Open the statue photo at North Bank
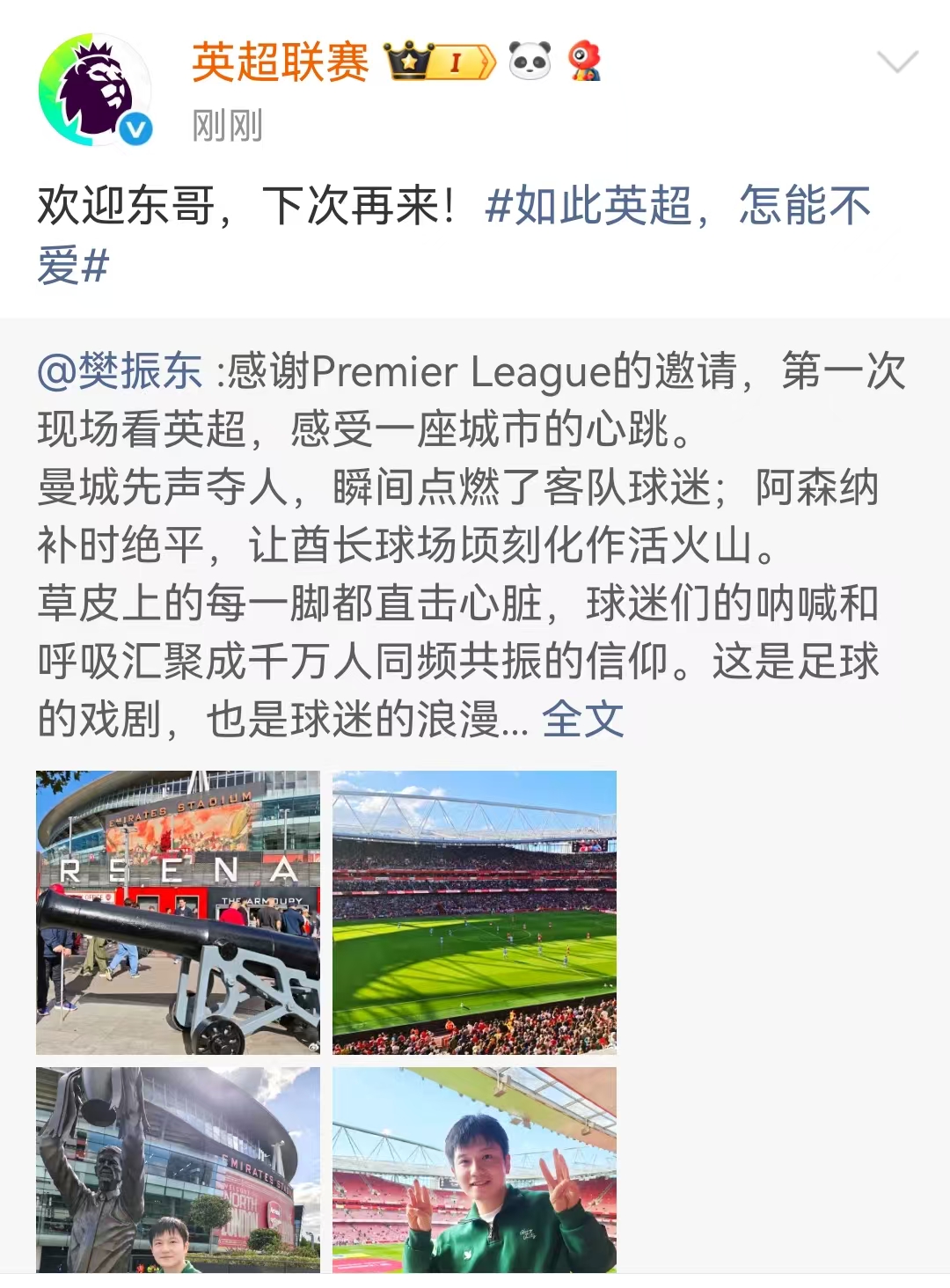The width and height of the screenshot is (950, 1288). (176, 1179)
